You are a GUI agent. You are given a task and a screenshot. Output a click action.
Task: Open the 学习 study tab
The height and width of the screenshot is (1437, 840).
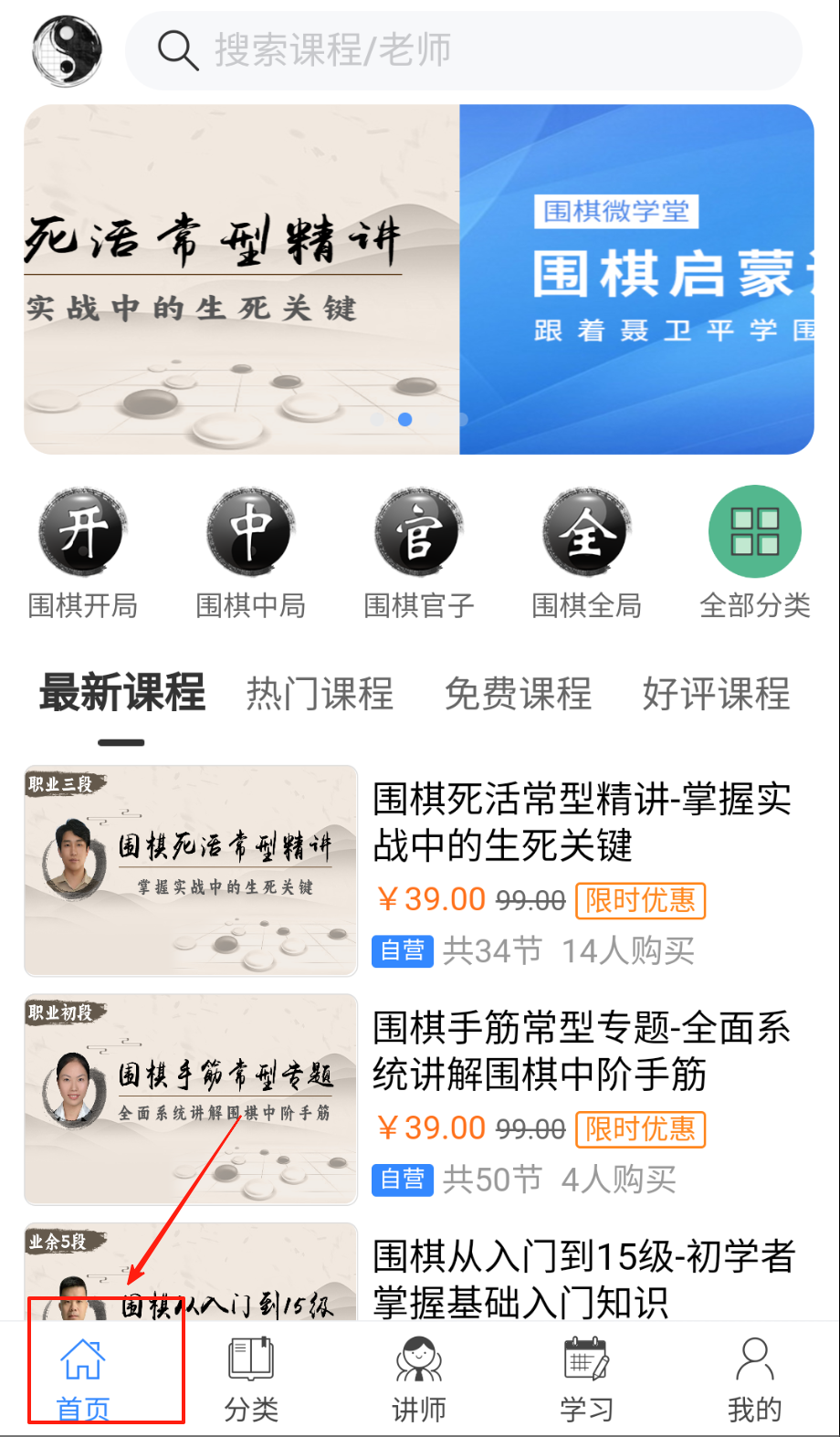586,1379
